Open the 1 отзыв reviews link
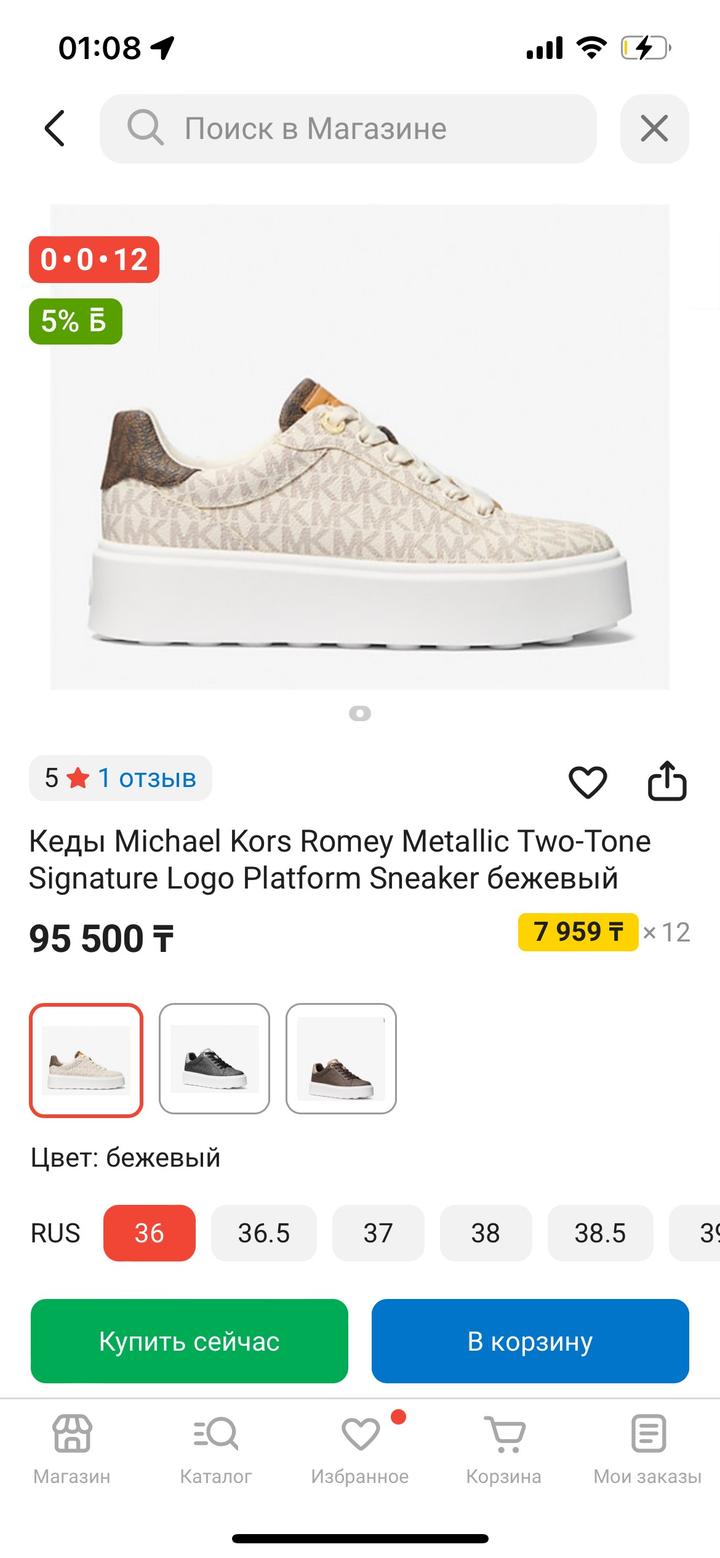Screen dimensions: 720x1558 coord(143,778)
